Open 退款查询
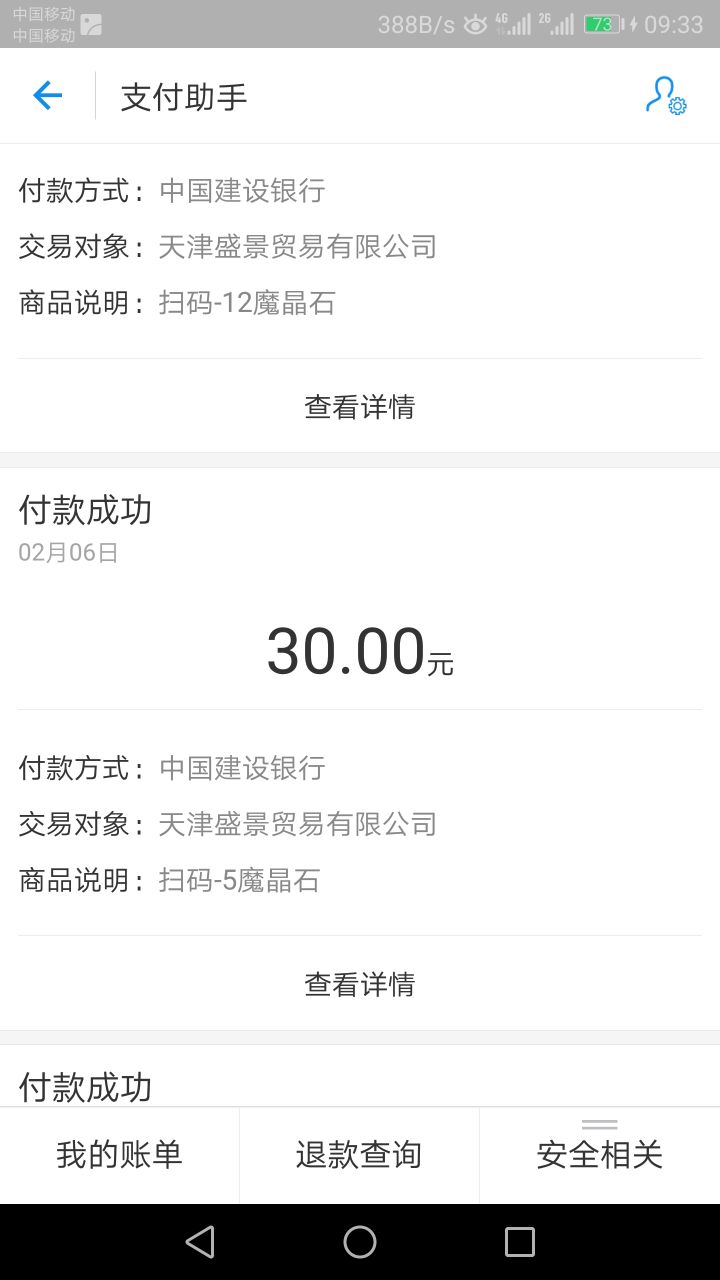The height and width of the screenshot is (1280, 720). click(x=359, y=1155)
